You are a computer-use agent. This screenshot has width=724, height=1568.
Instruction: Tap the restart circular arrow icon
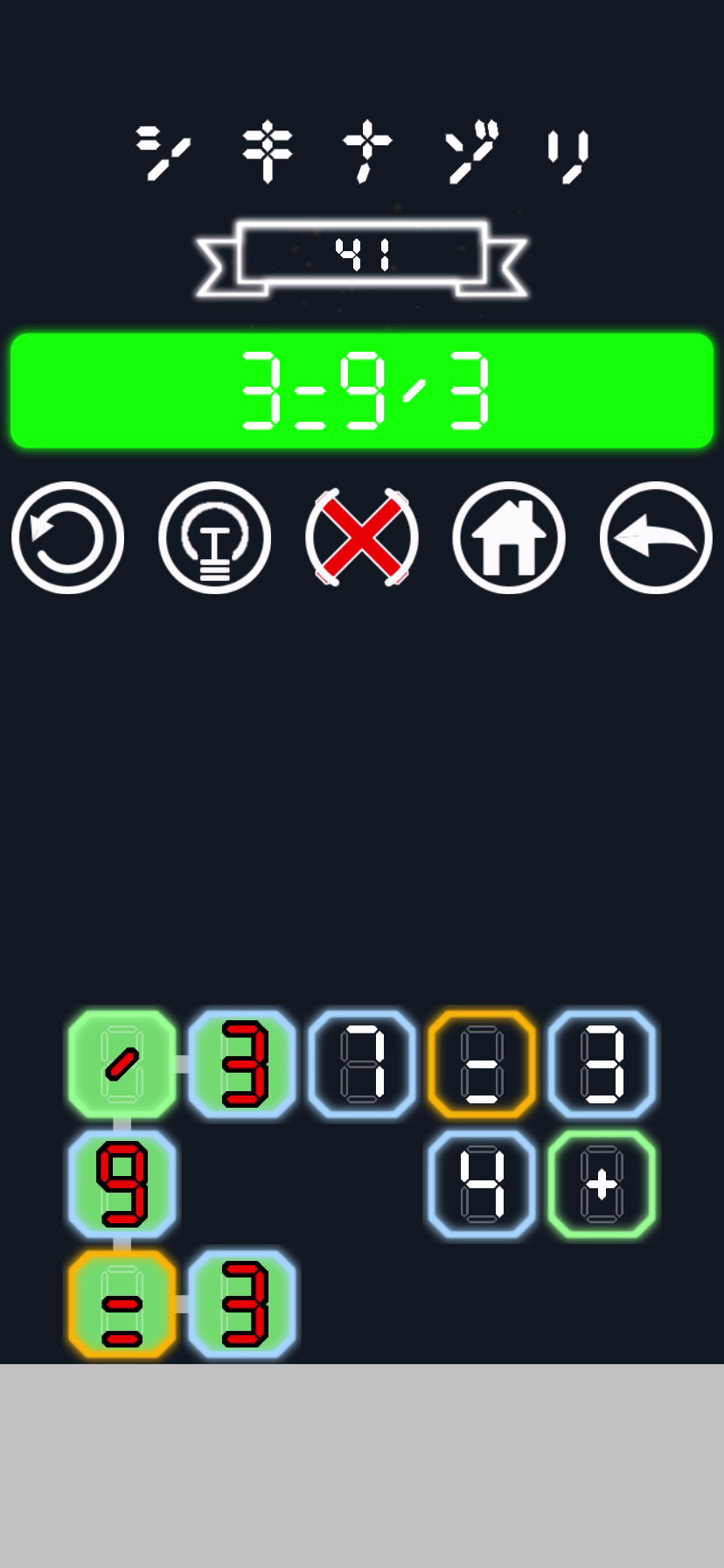[x=67, y=537]
